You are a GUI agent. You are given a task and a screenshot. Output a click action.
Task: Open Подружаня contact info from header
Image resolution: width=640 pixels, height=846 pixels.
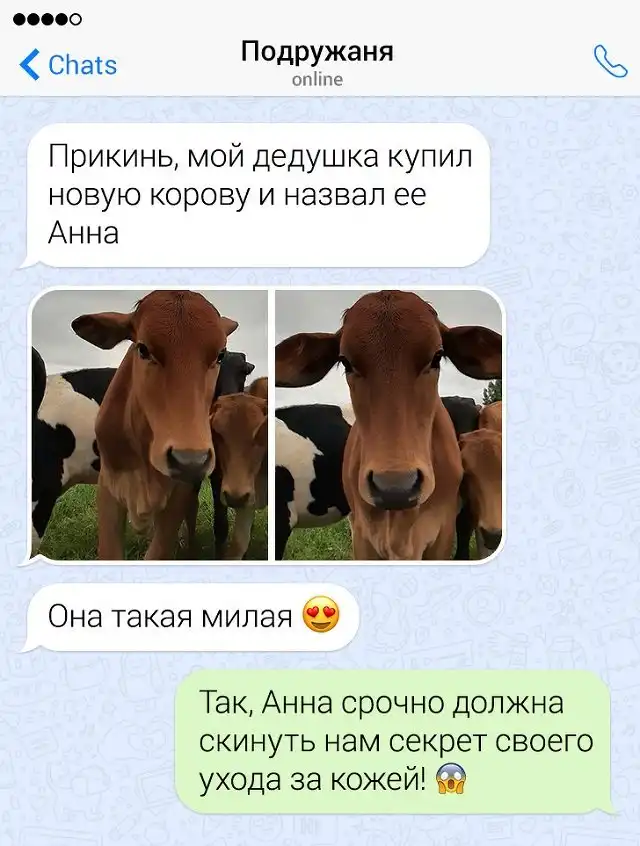[317, 62]
